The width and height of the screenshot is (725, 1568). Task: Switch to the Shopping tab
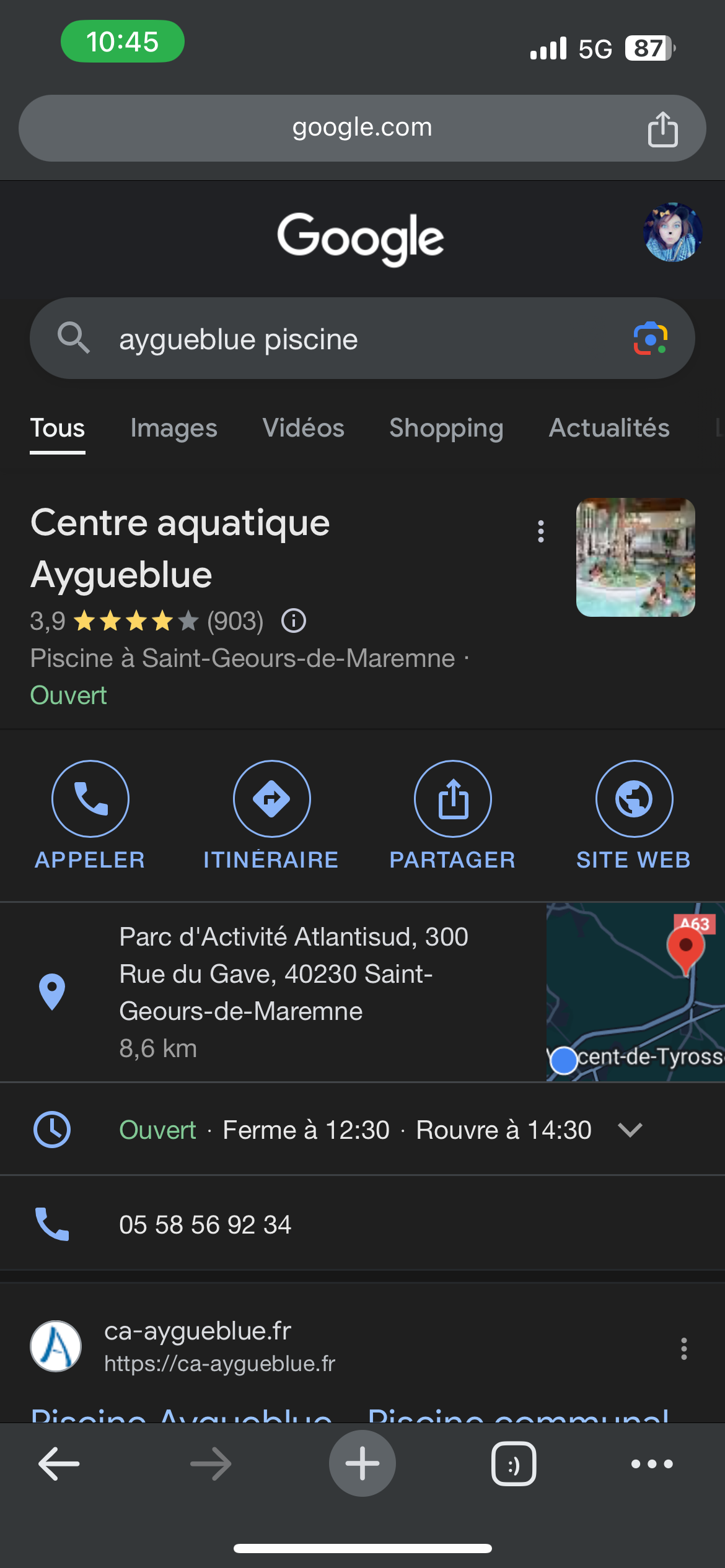click(x=446, y=429)
